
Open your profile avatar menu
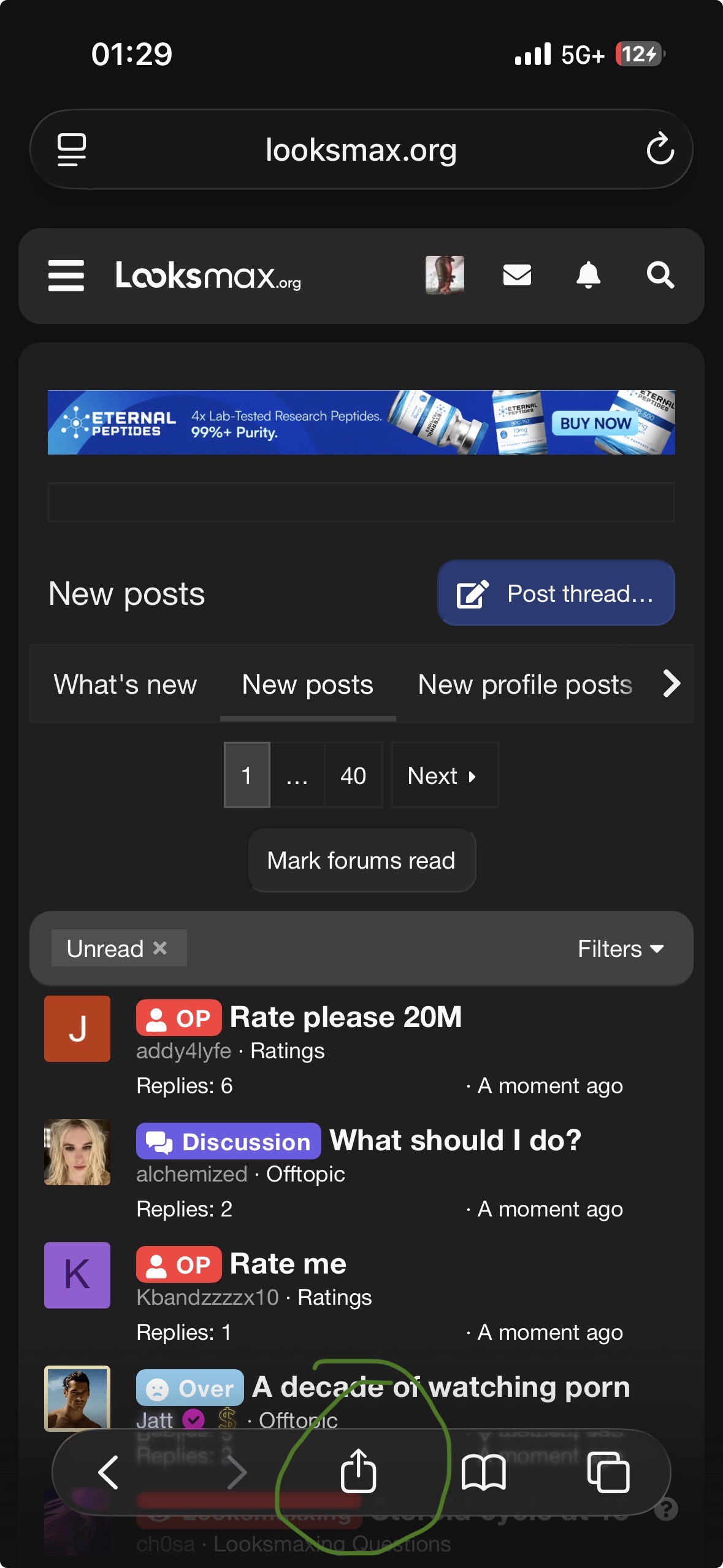[x=445, y=275]
